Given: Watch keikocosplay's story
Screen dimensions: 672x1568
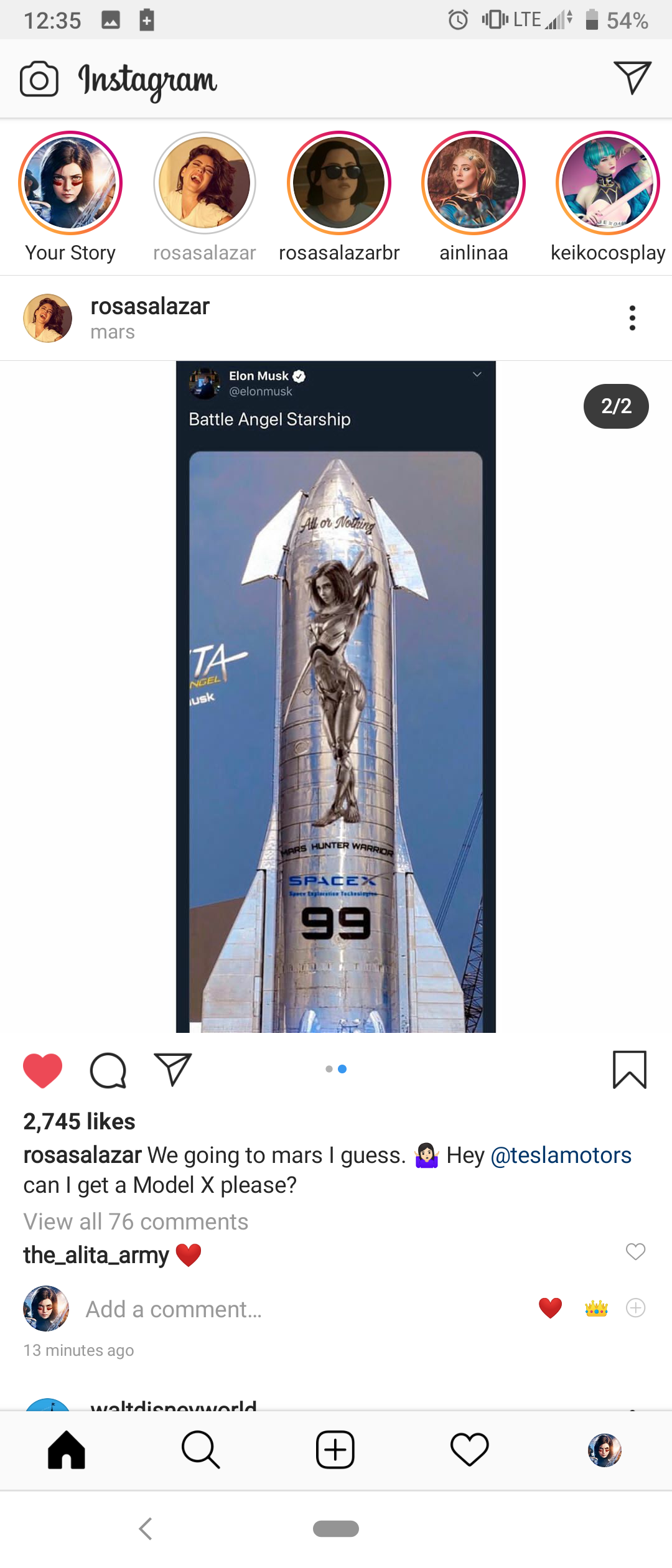Looking at the screenshot, I should click(x=607, y=183).
